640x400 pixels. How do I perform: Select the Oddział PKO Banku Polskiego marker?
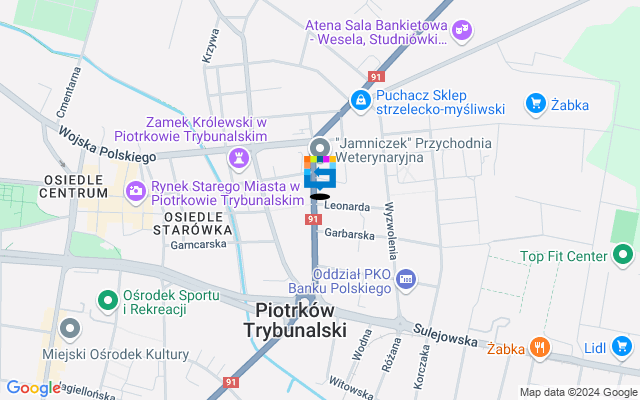coord(405,278)
